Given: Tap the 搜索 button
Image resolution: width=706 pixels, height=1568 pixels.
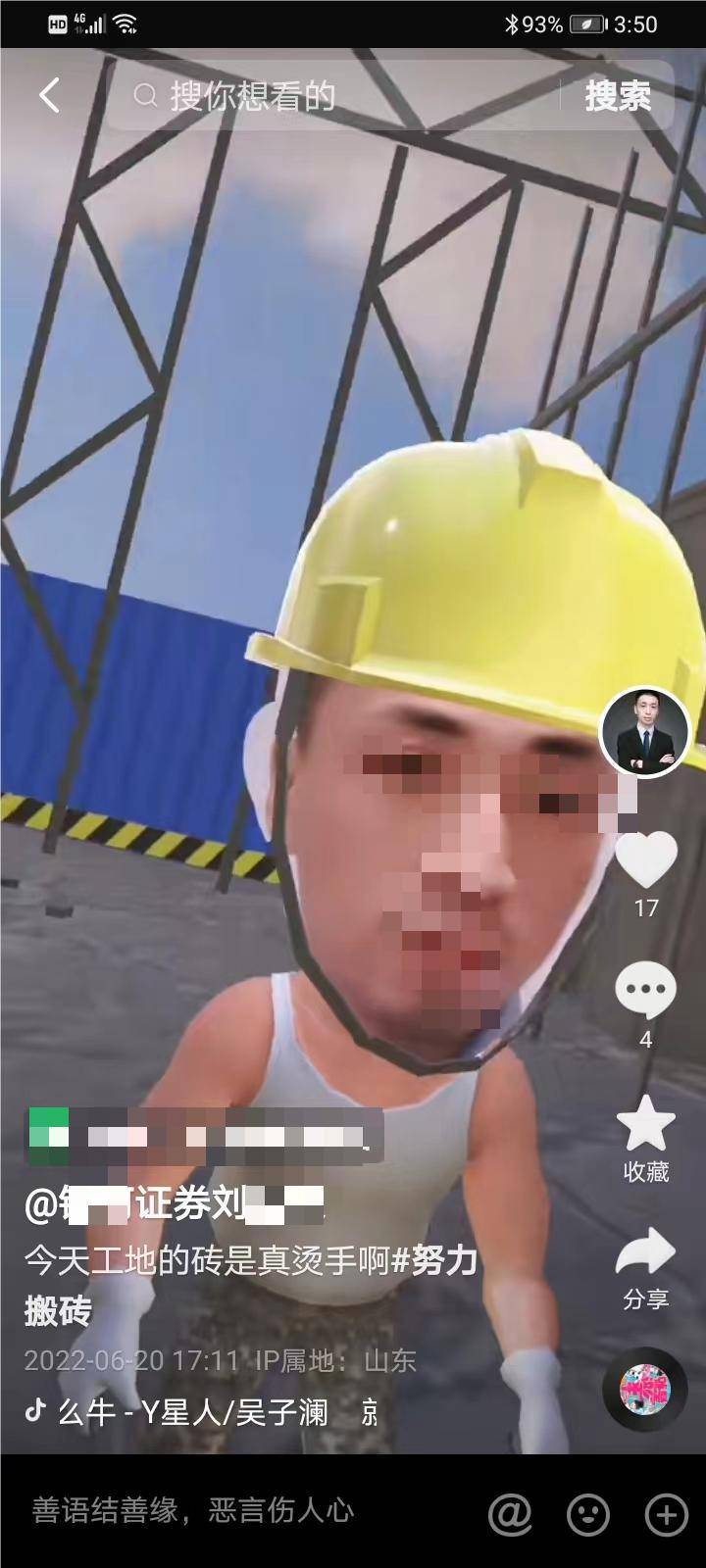Looking at the screenshot, I should [x=618, y=96].
